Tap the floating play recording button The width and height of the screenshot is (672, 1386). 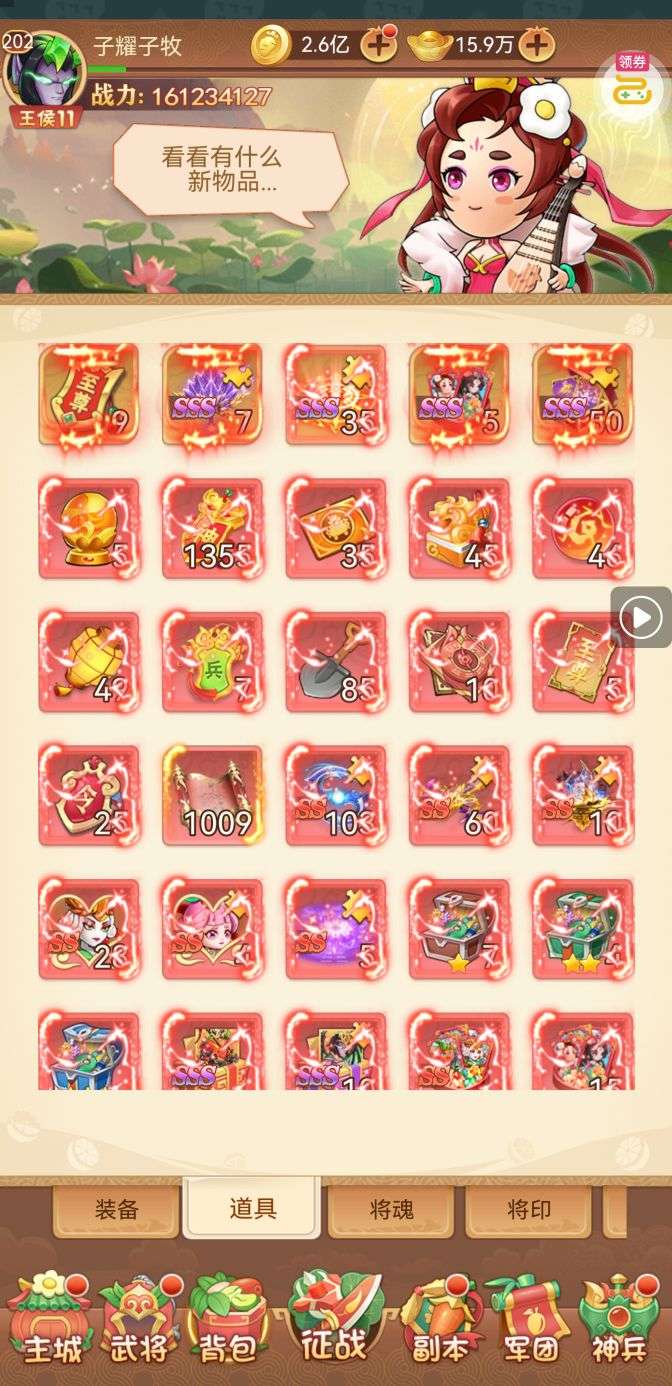(x=640, y=617)
